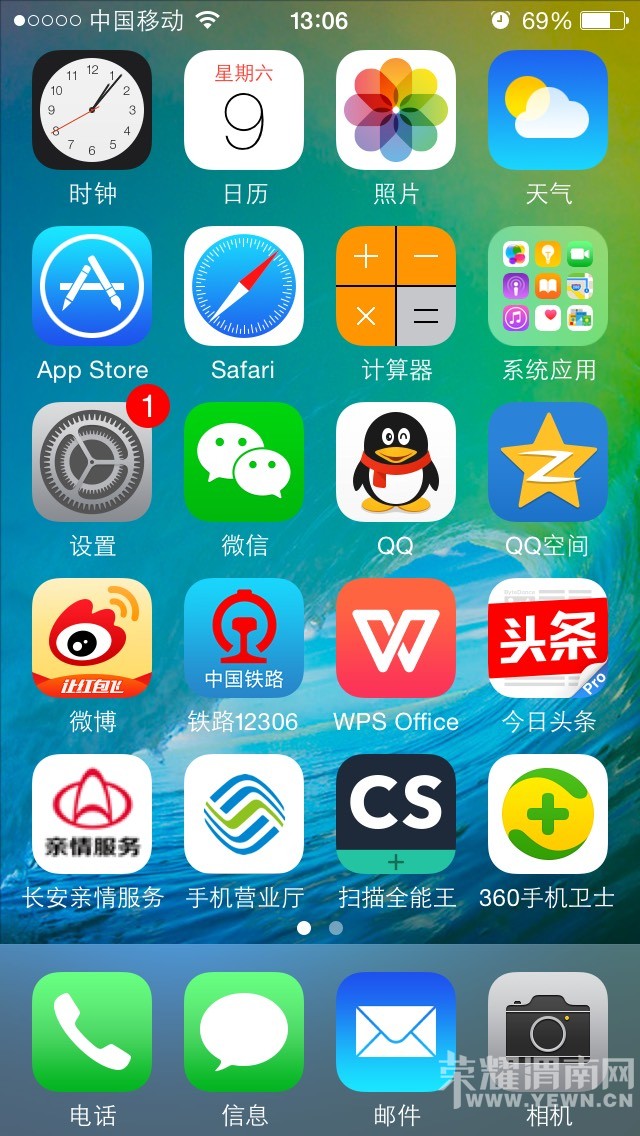
Task: Open 邮件 mail in the dock
Action: pyautogui.click(x=396, y=1032)
